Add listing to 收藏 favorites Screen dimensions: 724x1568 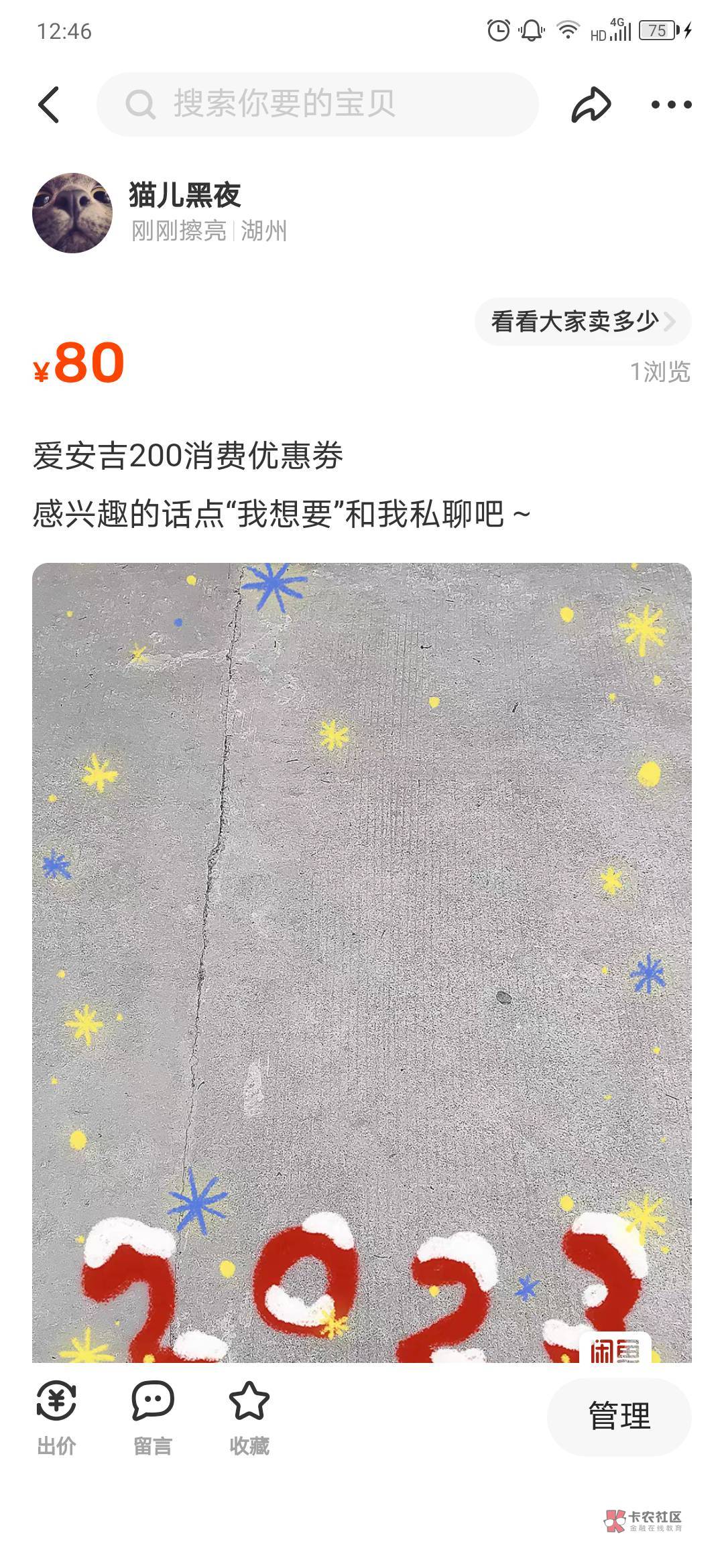point(249,1418)
